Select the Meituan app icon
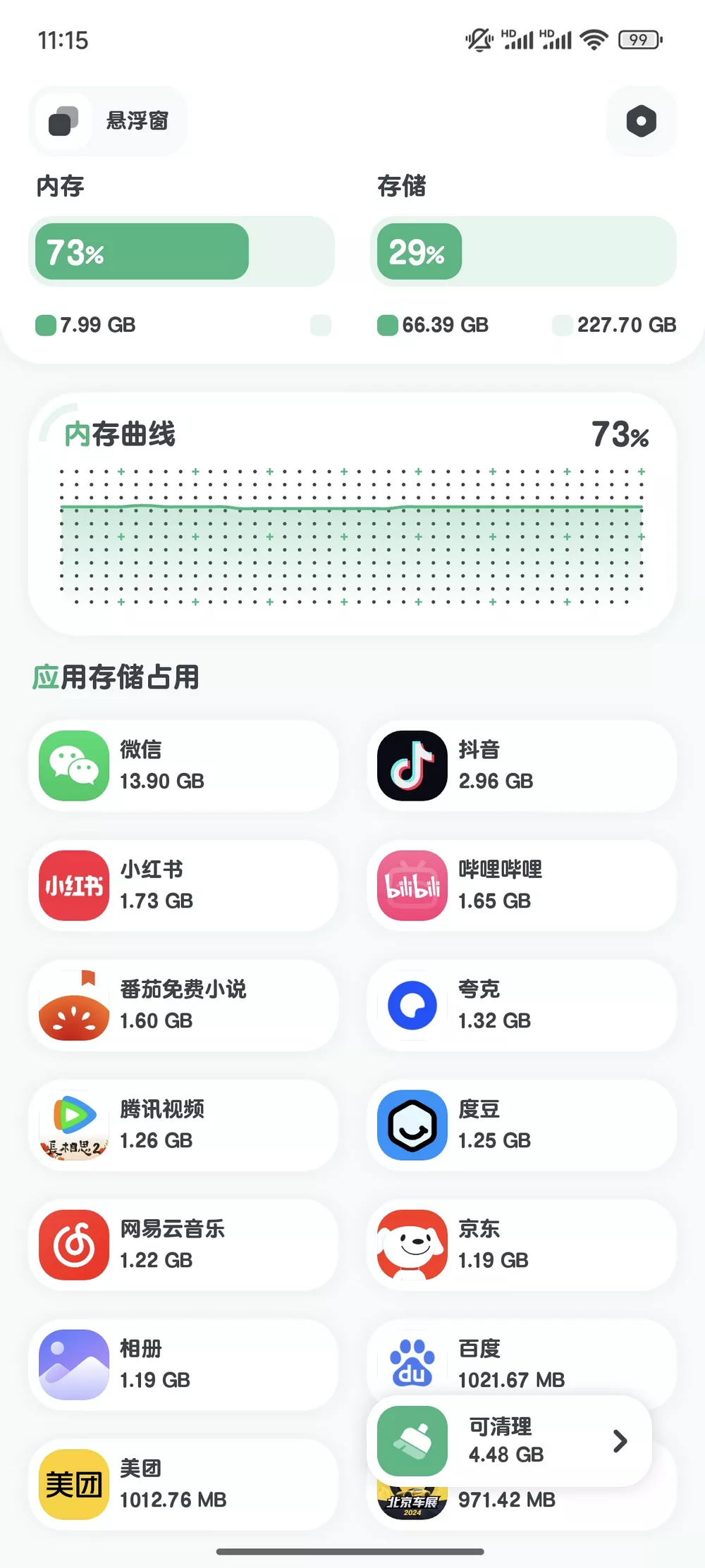This screenshot has height=1568, width=705. click(x=73, y=1485)
